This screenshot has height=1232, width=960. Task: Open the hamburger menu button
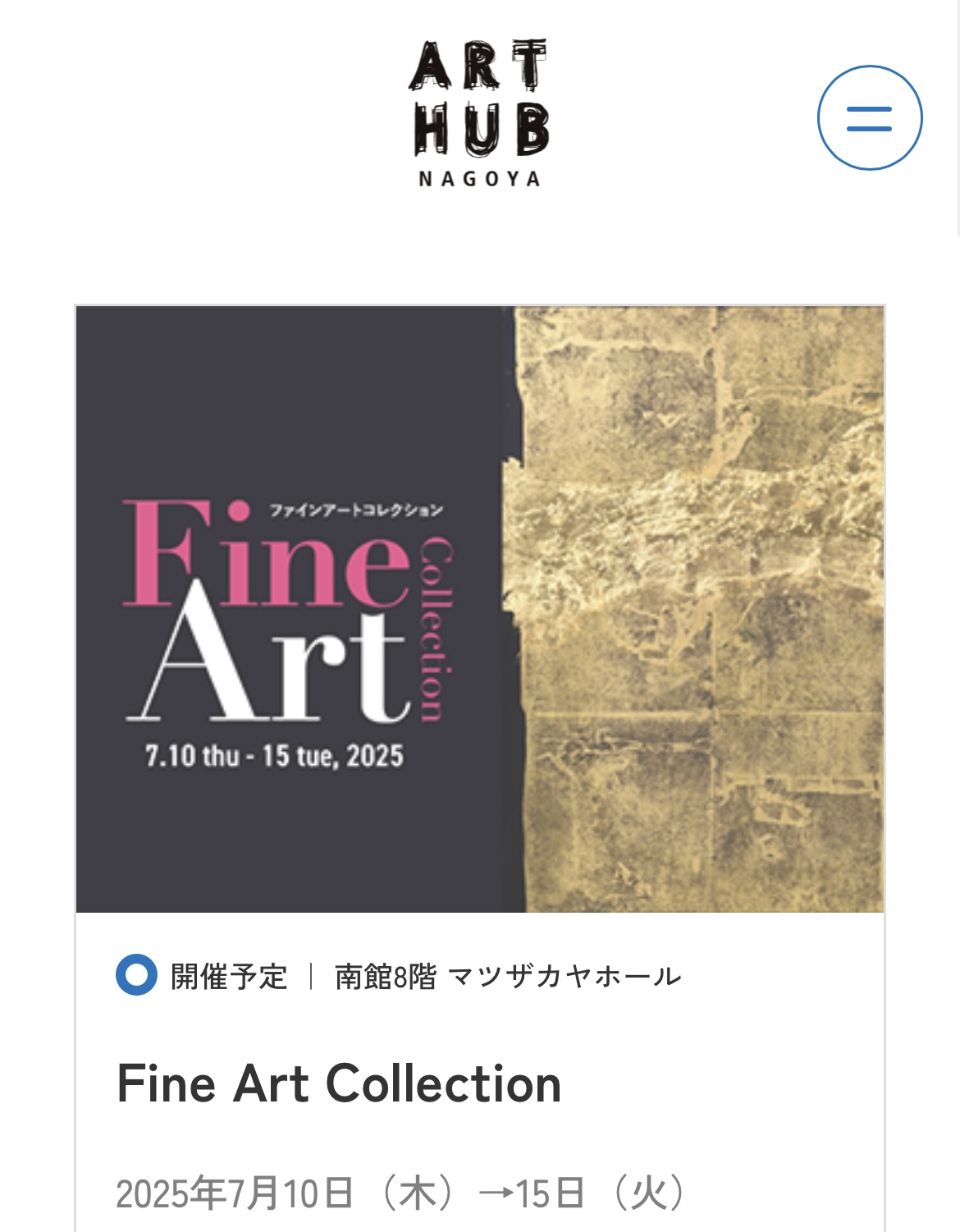[x=869, y=118]
